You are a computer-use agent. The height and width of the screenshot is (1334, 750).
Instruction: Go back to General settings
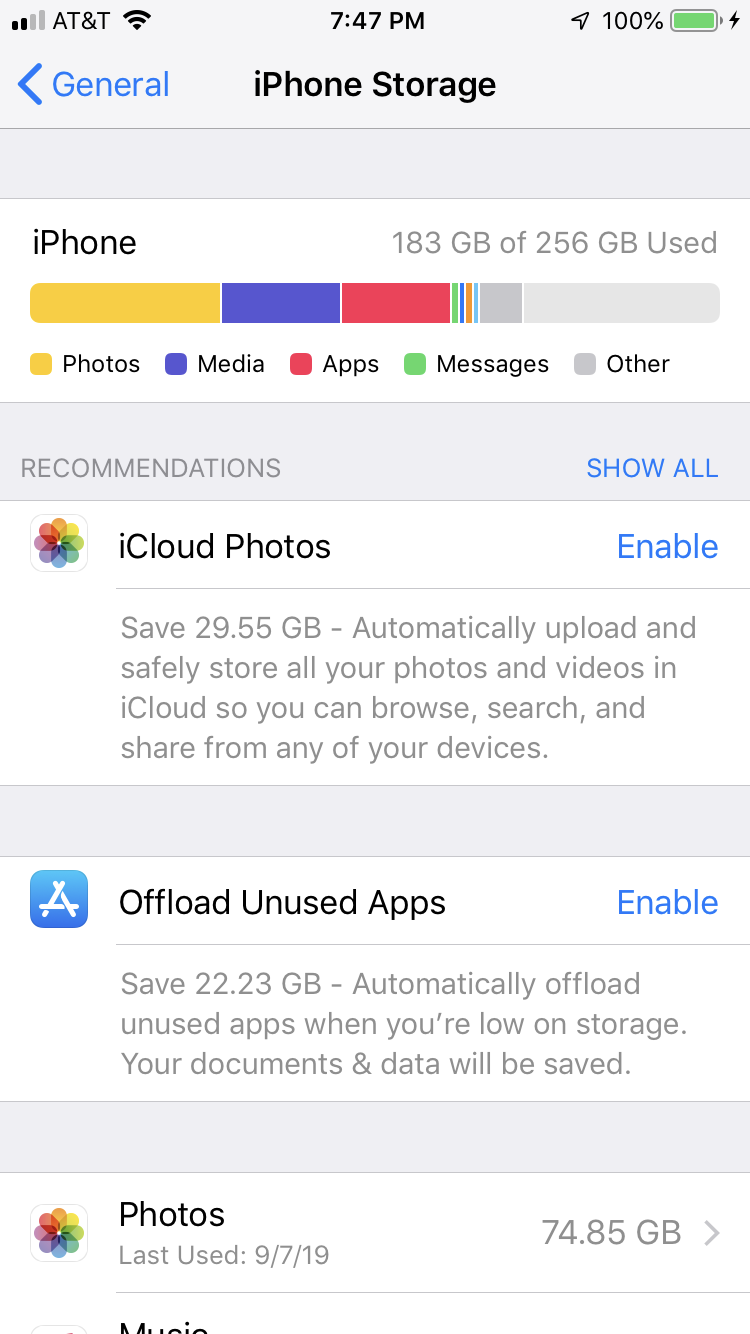pos(94,85)
